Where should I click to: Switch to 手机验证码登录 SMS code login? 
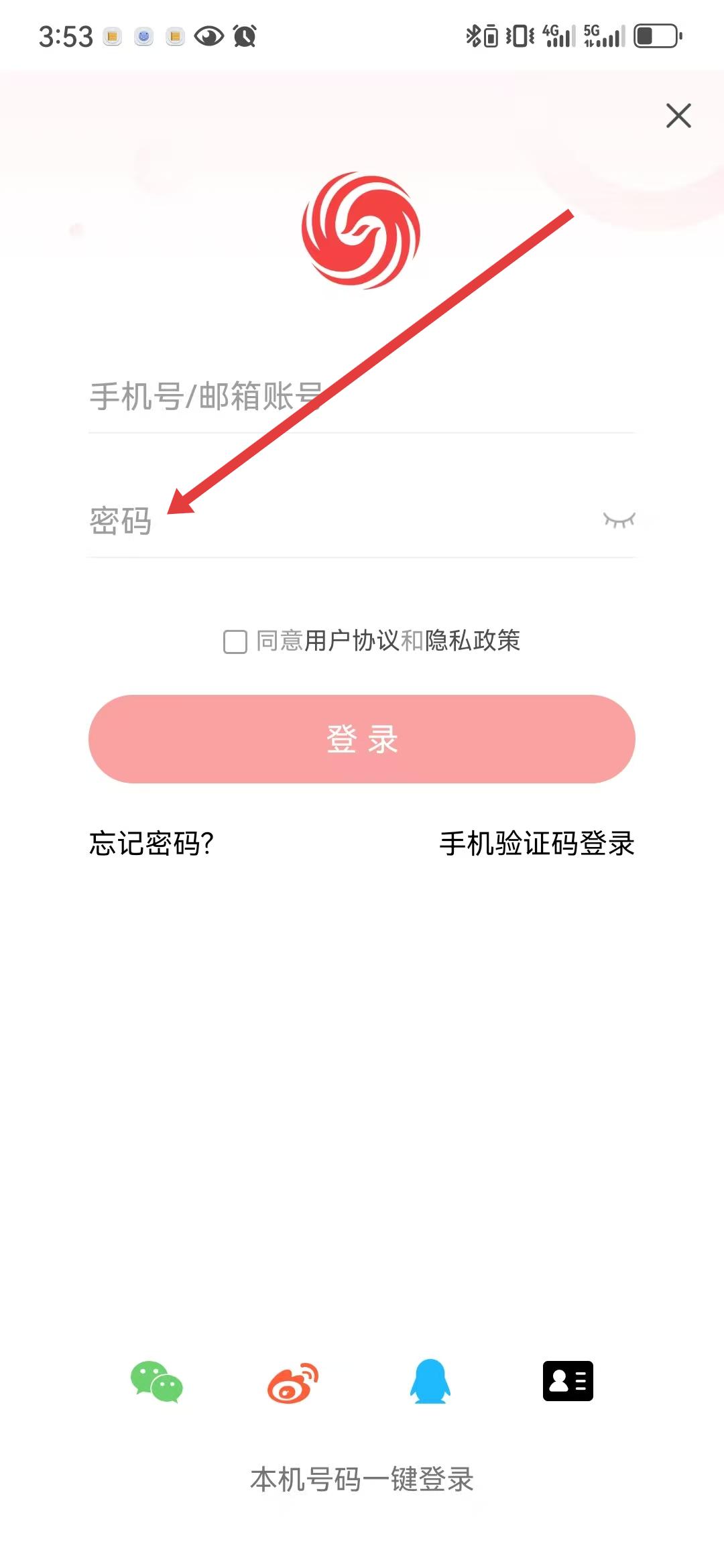(536, 844)
